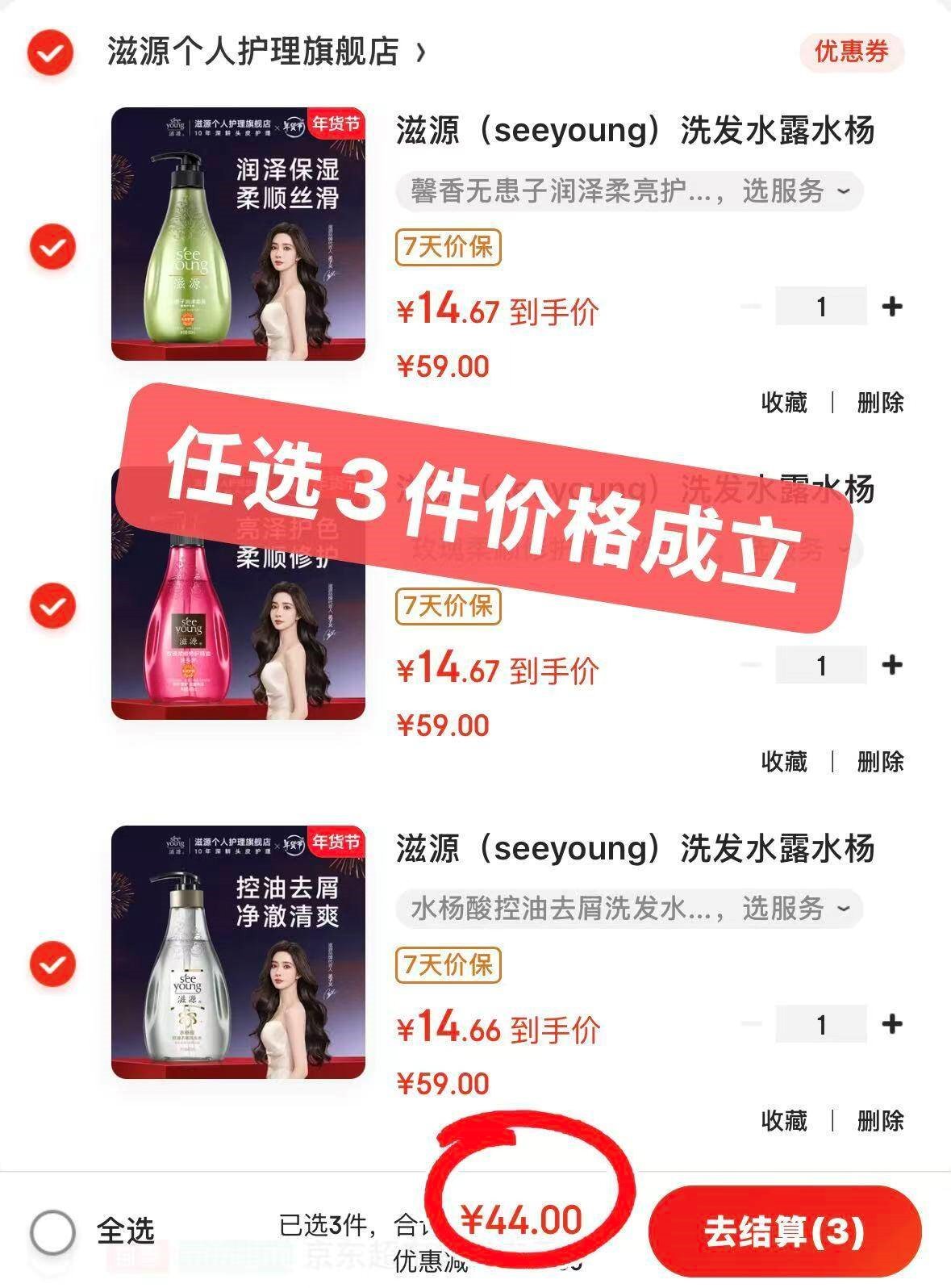Tap 收藏 for the pink 亮泽护色 shampoo
The height and width of the screenshot is (1288, 951).
784,761
